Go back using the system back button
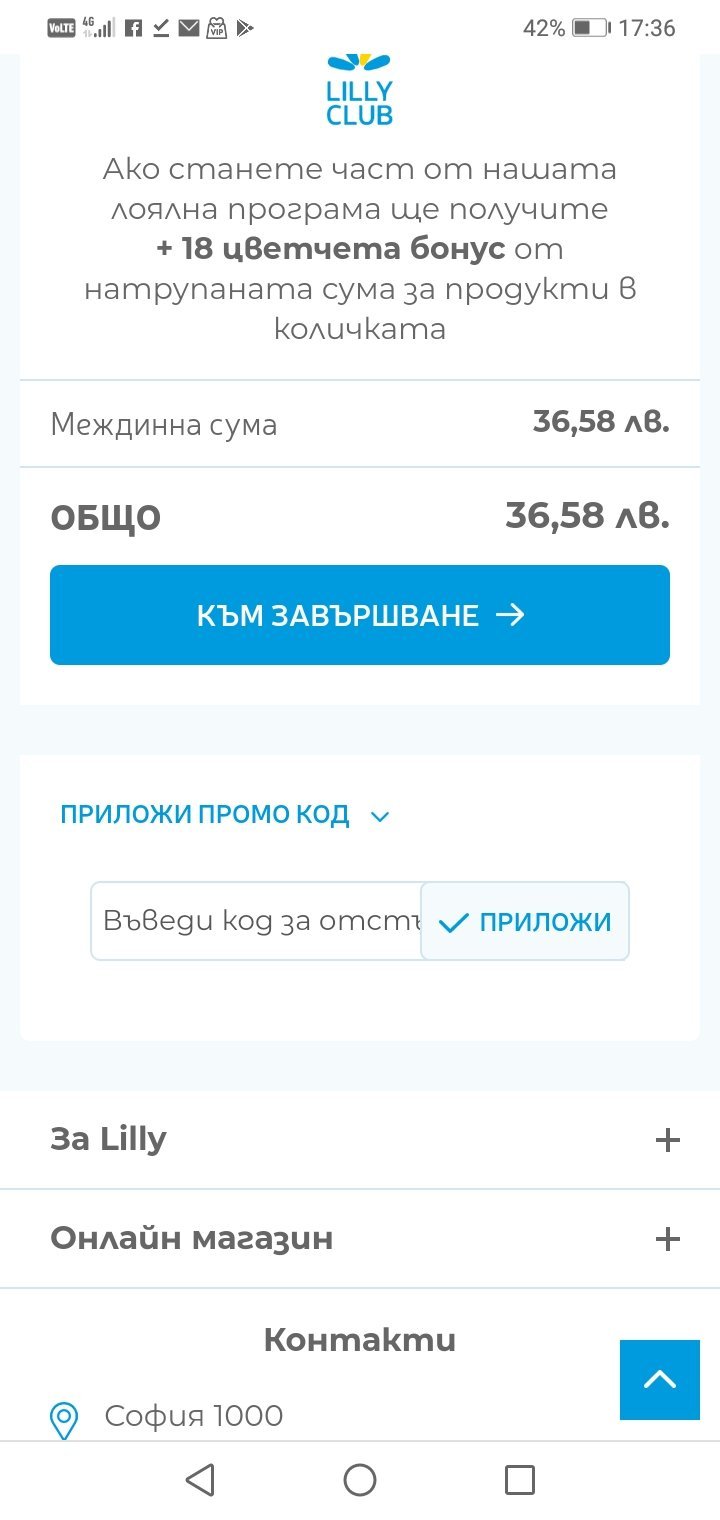 click(200, 1480)
